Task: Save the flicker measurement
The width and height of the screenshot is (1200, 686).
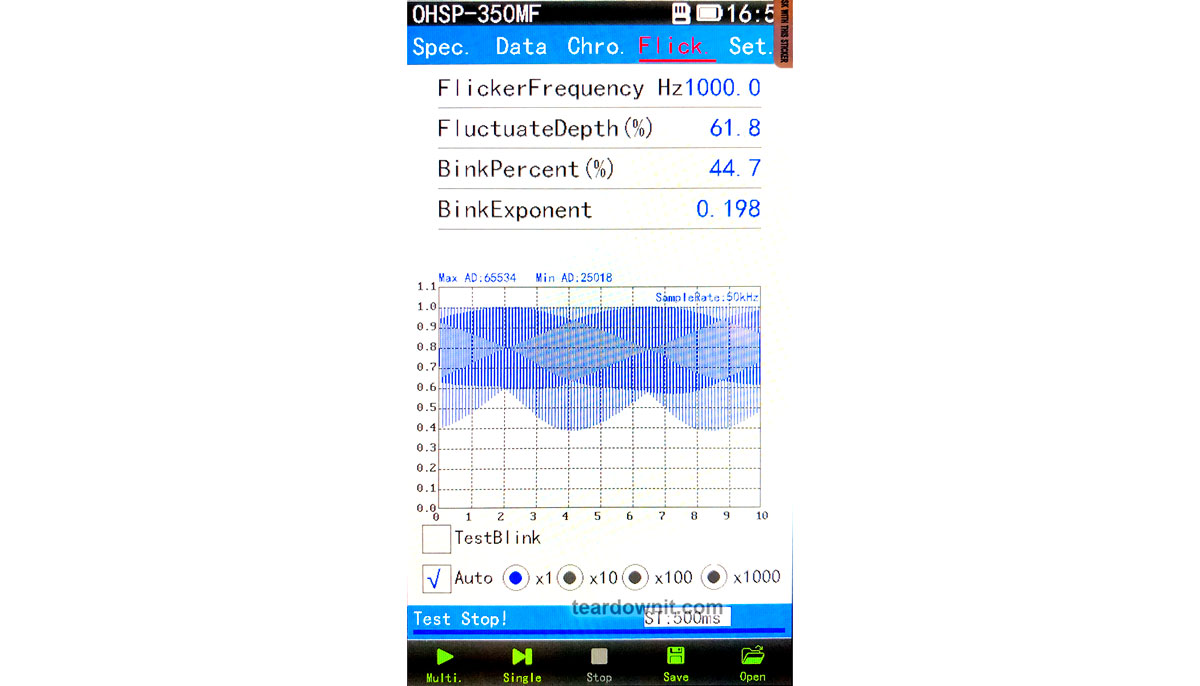Action: pos(676,664)
